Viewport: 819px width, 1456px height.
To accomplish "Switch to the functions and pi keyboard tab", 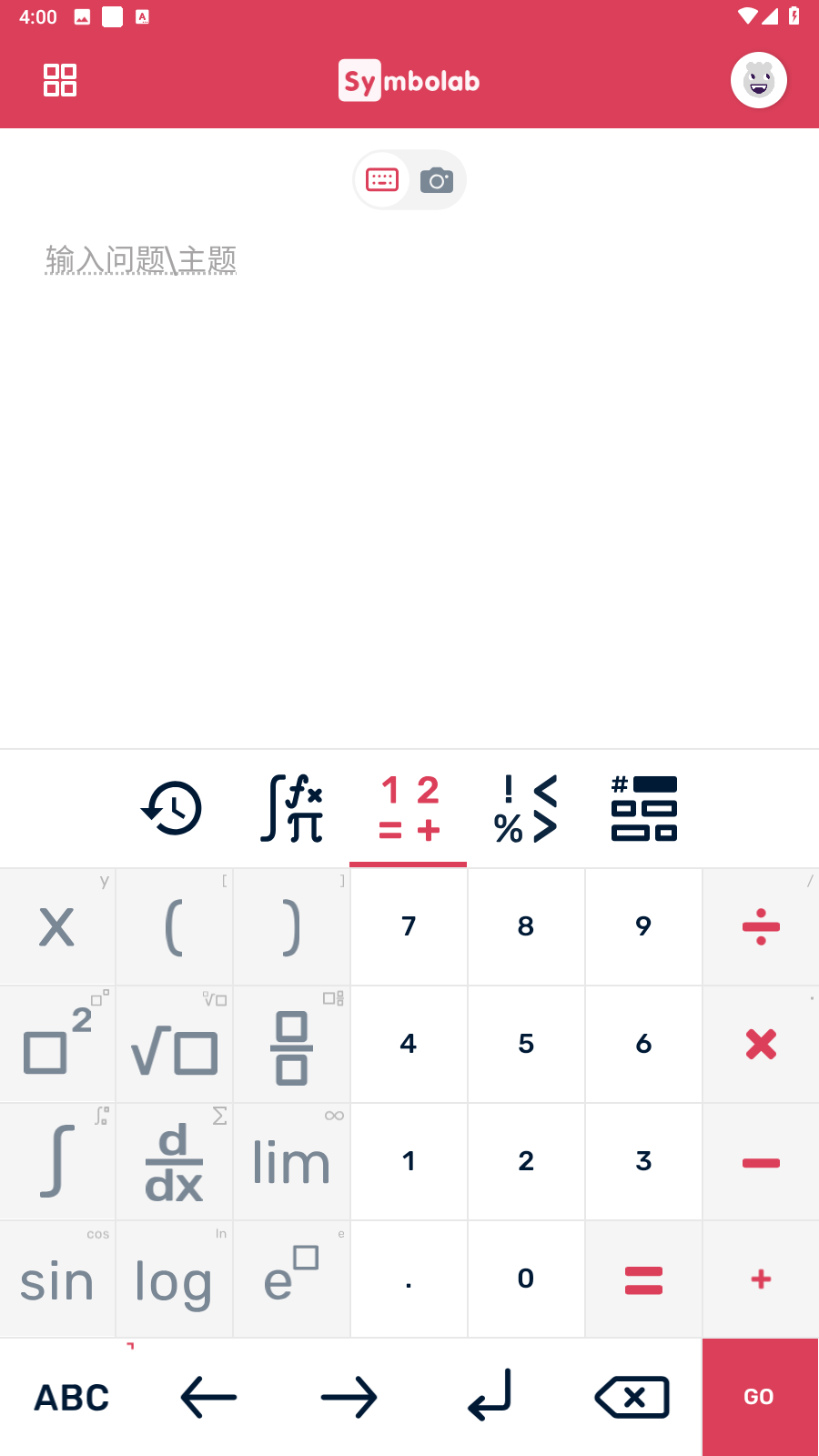I will pos(291,808).
